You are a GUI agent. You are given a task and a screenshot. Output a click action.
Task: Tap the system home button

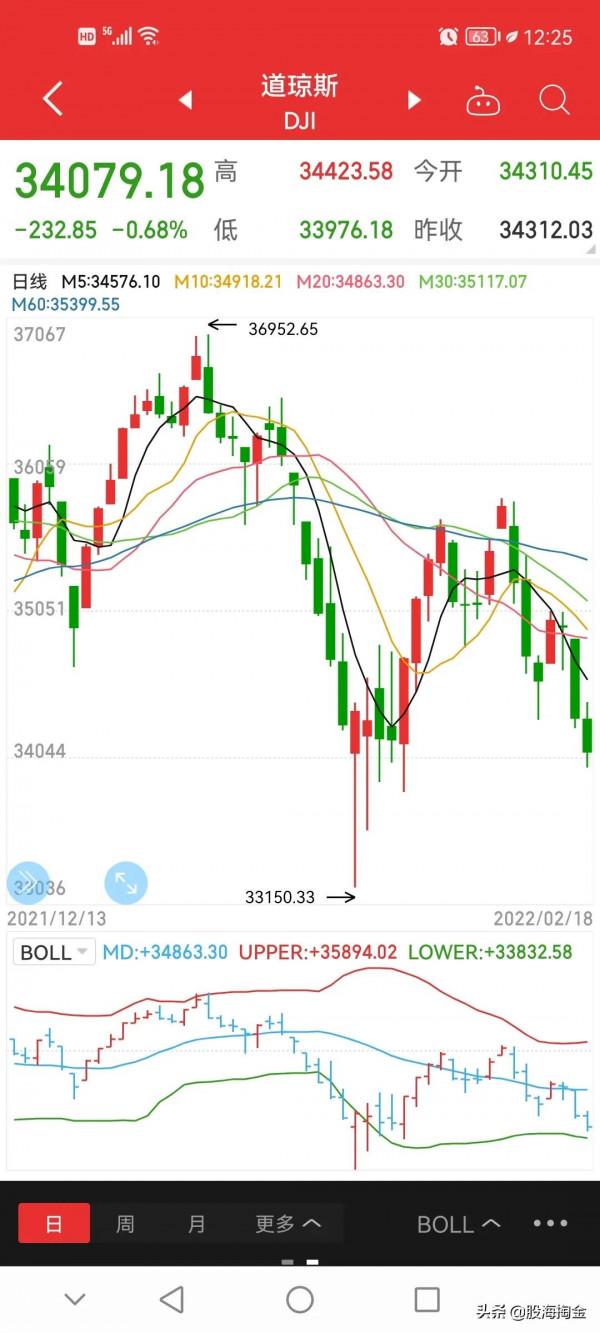300,1299
